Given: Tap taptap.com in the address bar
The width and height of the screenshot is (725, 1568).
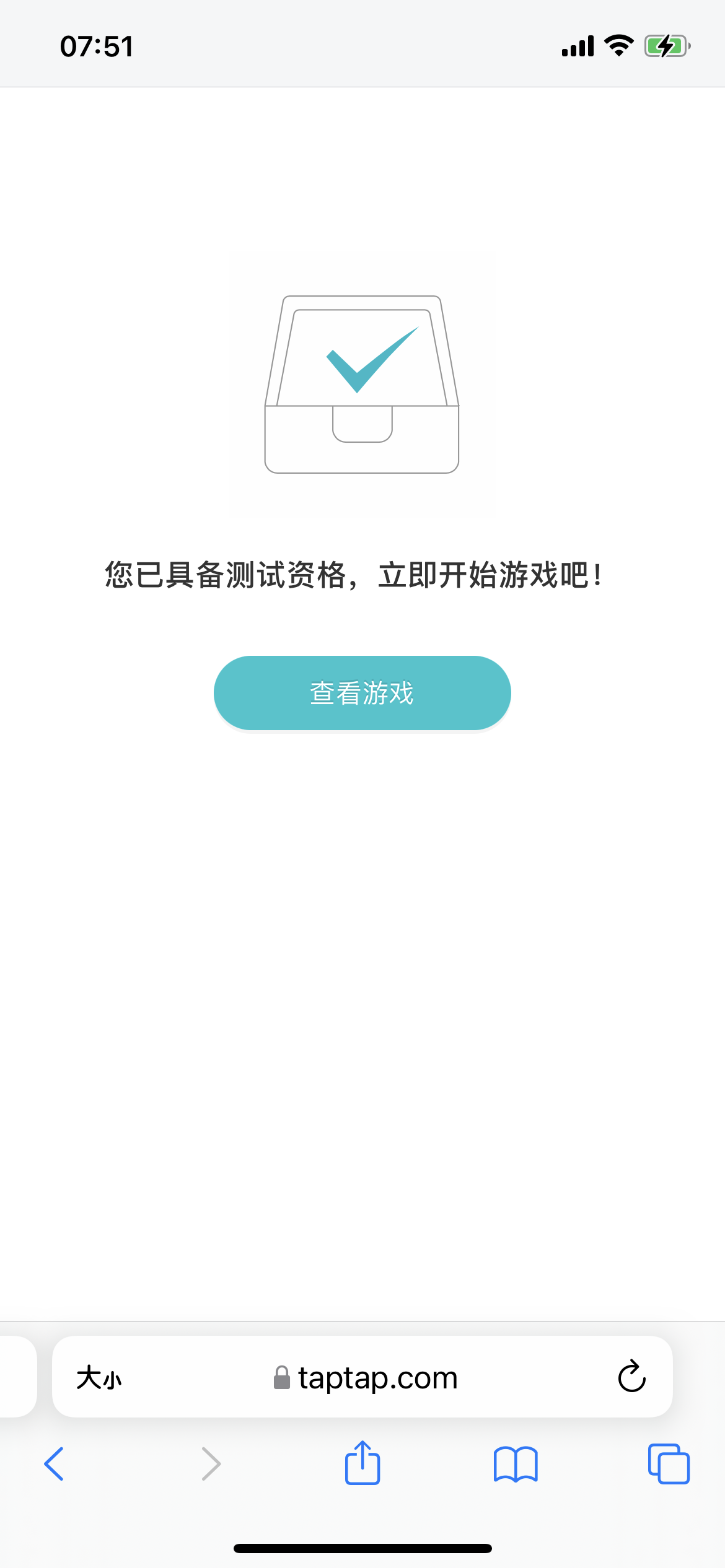Looking at the screenshot, I should tap(378, 1378).
